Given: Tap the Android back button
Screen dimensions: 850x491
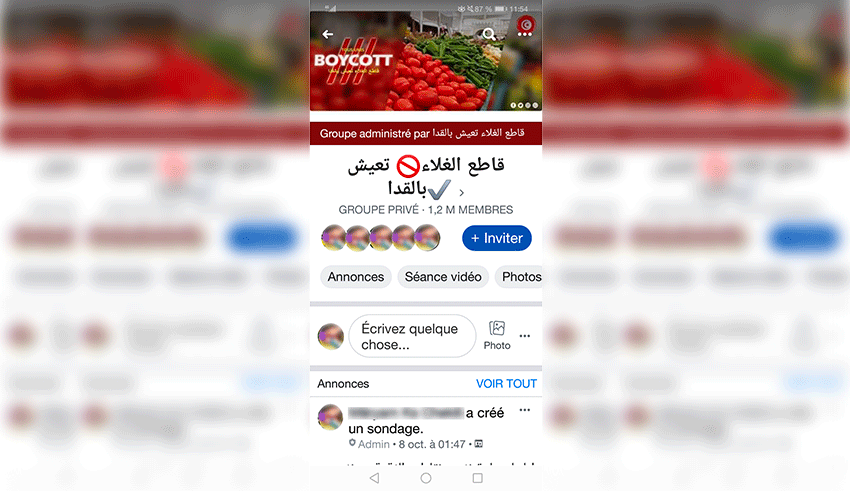Looking at the screenshot, I should click(x=374, y=478).
